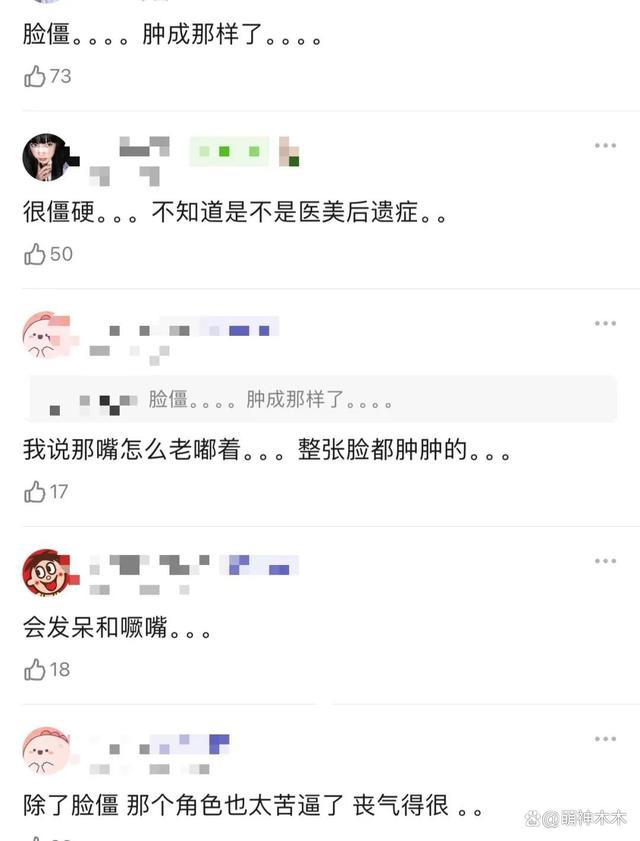Open more options for 会发呆和噘嘴 comment

tap(605, 562)
